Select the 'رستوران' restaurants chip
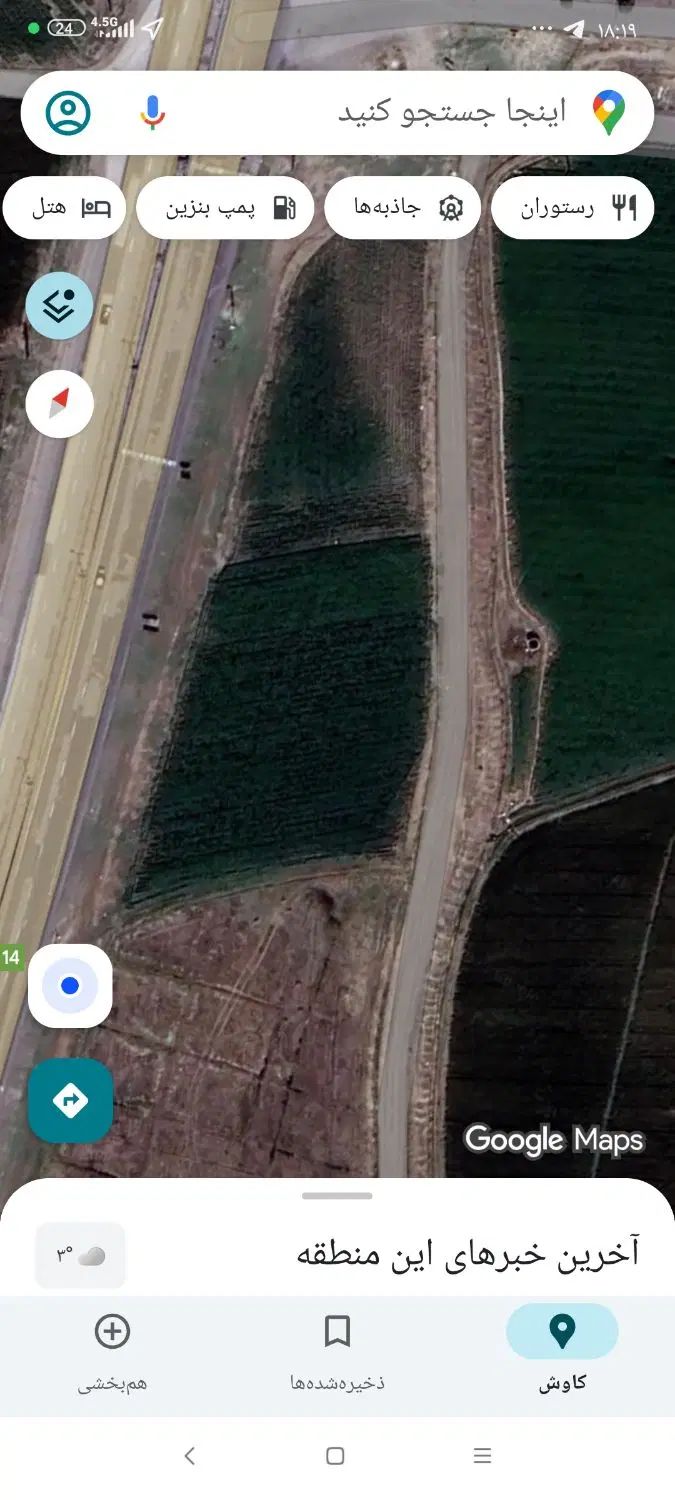The image size is (675, 1500). pyautogui.click(x=572, y=208)
